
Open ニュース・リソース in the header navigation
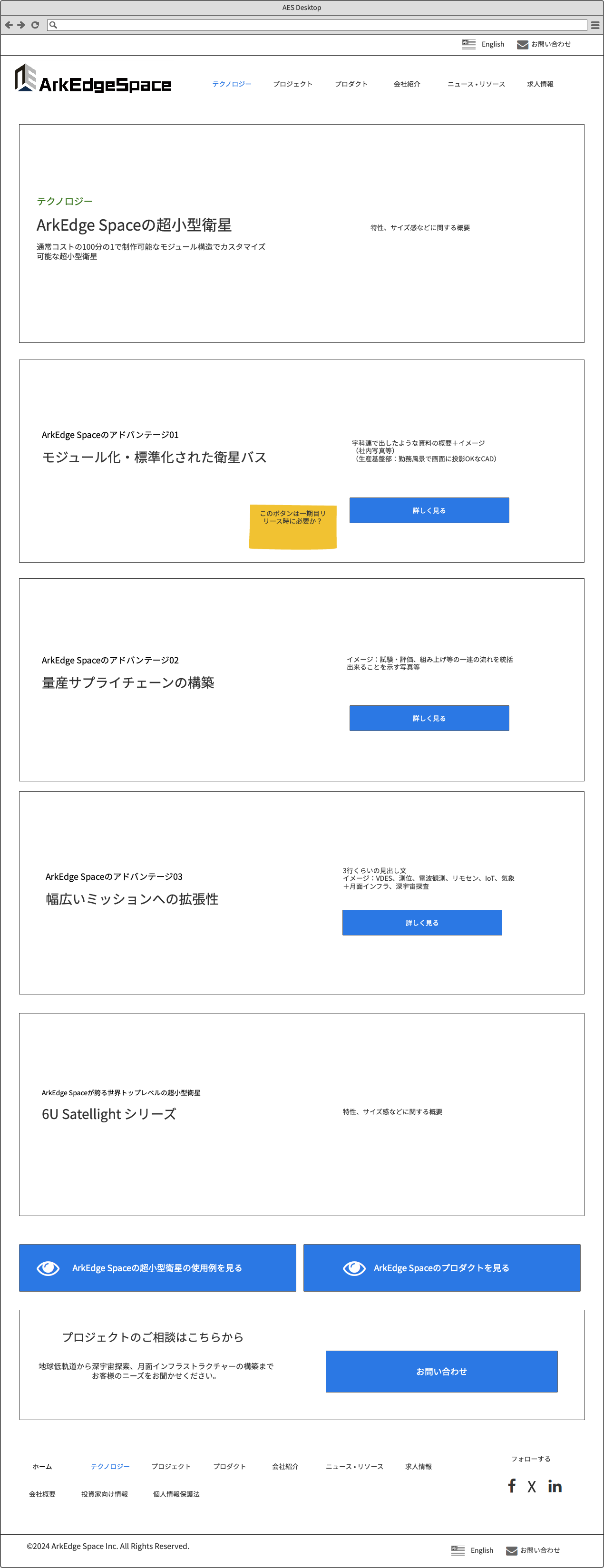476,84
